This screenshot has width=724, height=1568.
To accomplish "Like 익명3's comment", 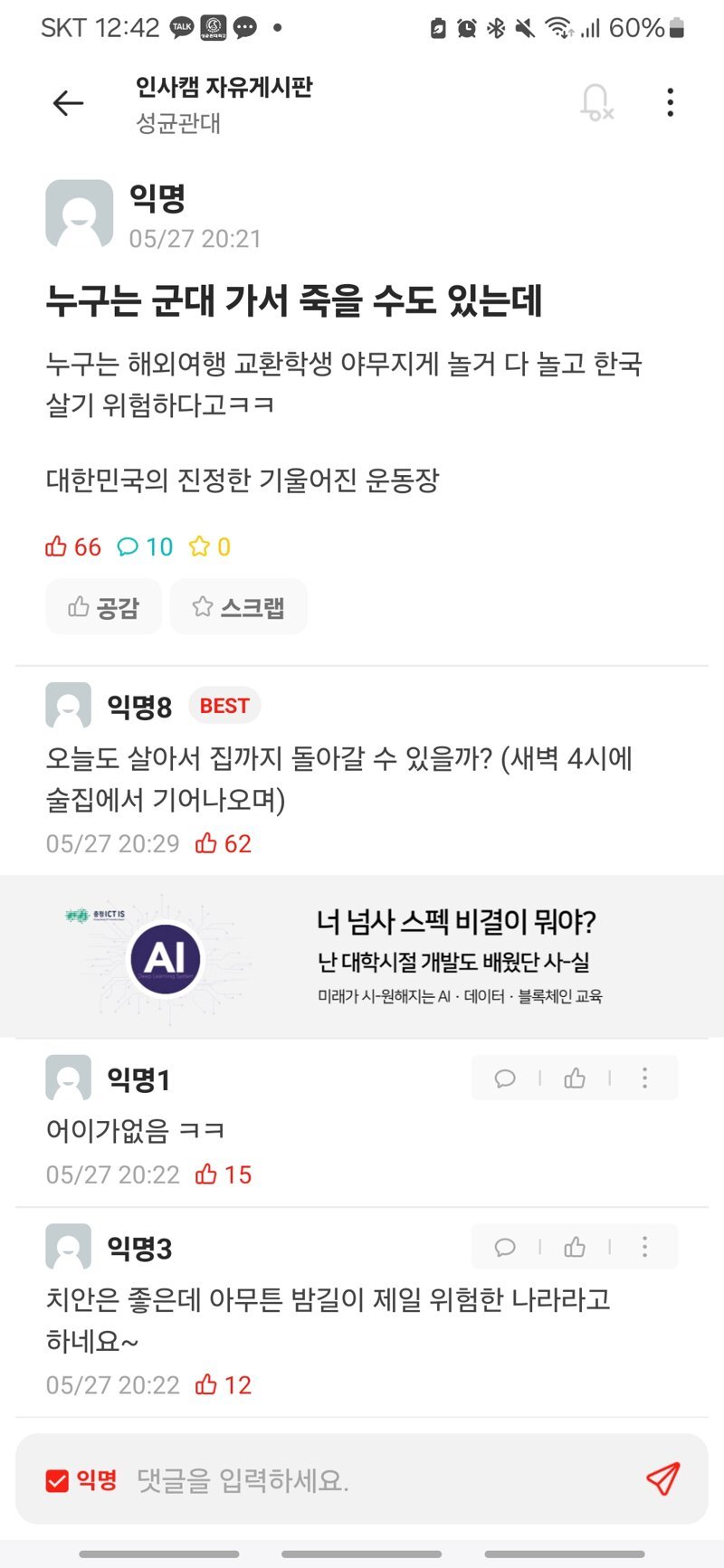I will (x=575, y=1247).
